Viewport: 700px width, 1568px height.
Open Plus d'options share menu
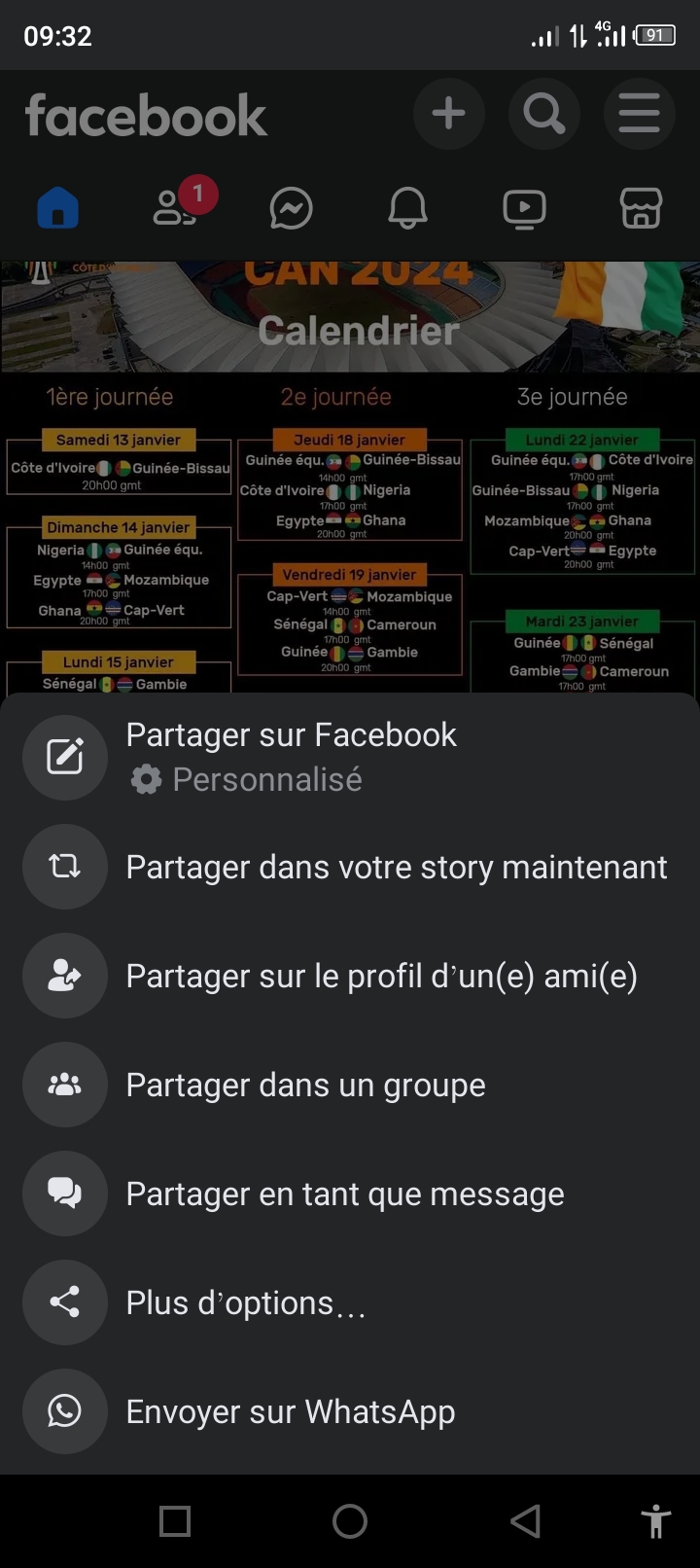[245, 1302]
